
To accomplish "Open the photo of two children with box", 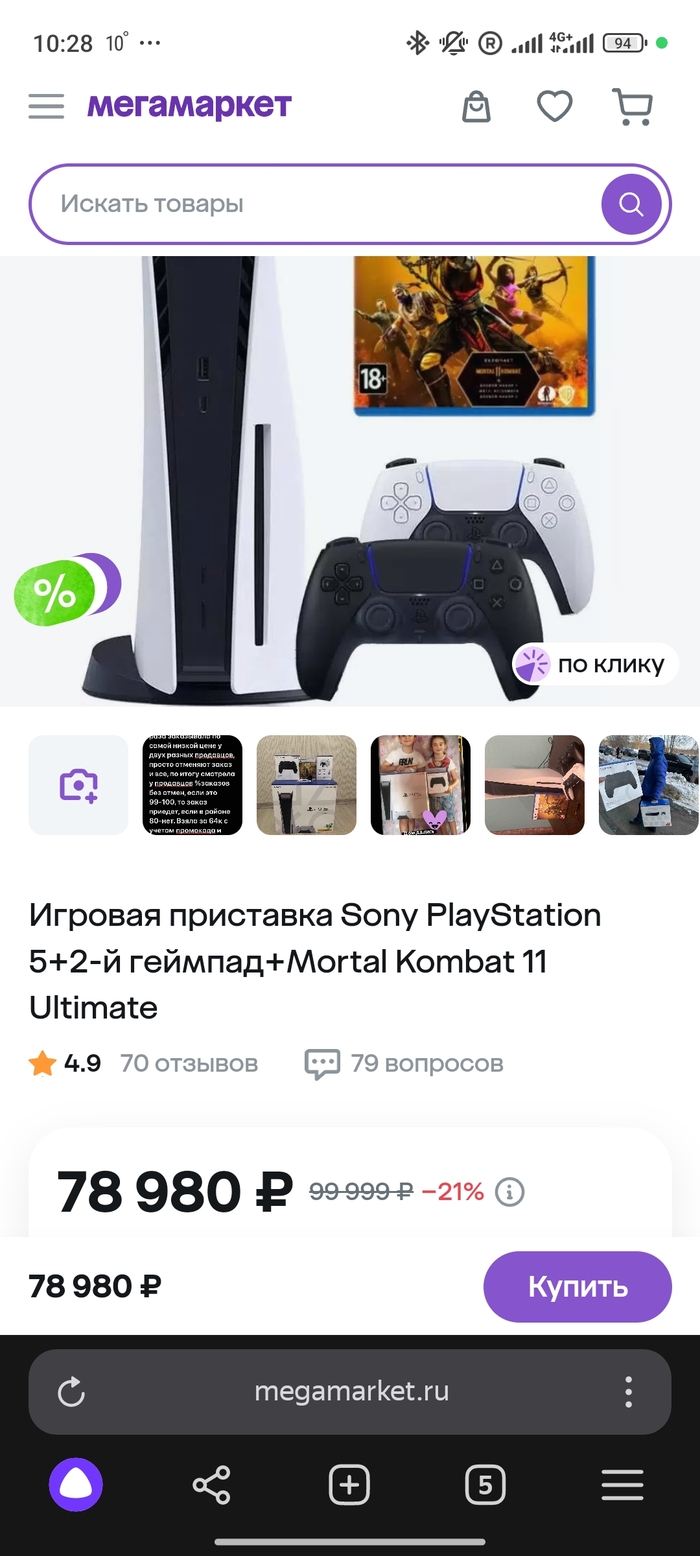I will pyautogui.click(x=420, y=785).
